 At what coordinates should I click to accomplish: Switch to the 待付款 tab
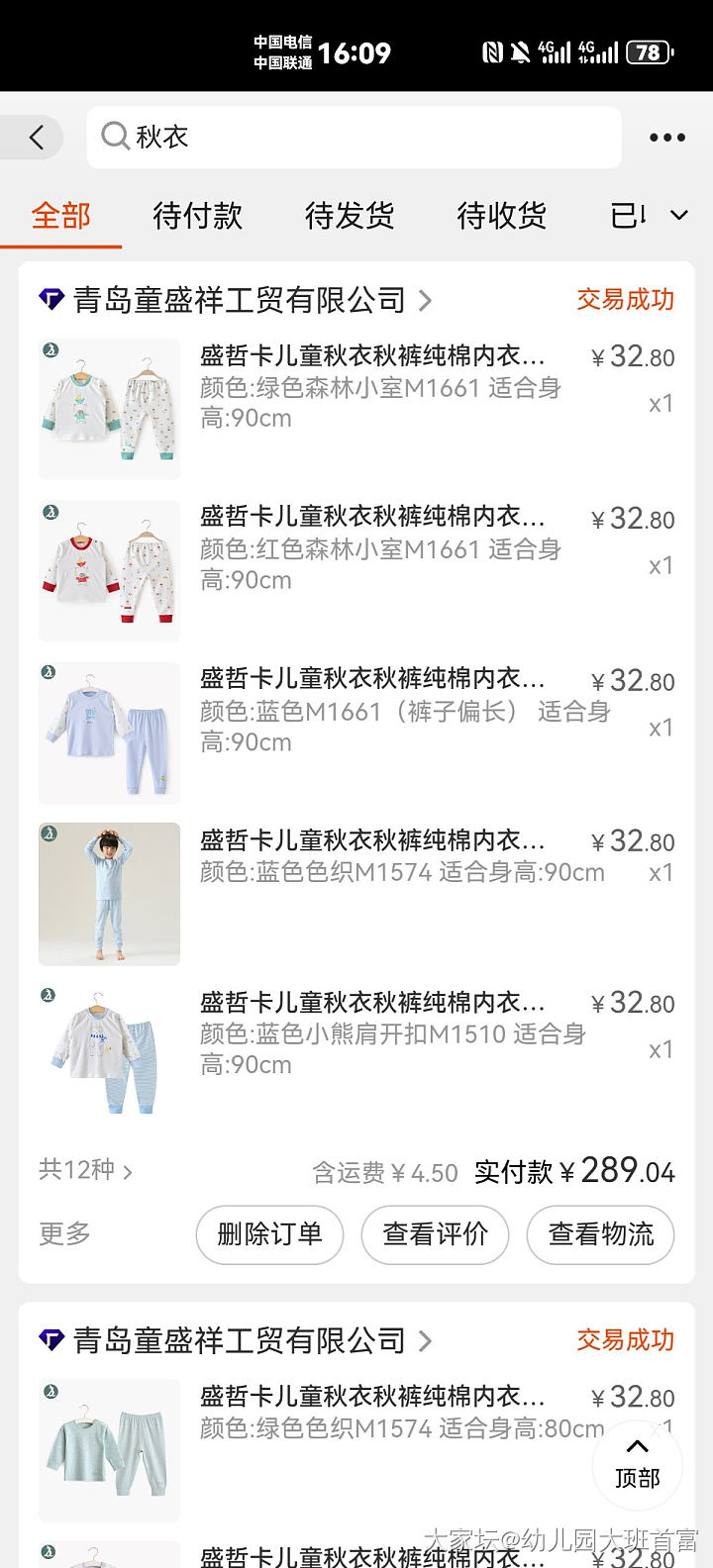[198, 215]
